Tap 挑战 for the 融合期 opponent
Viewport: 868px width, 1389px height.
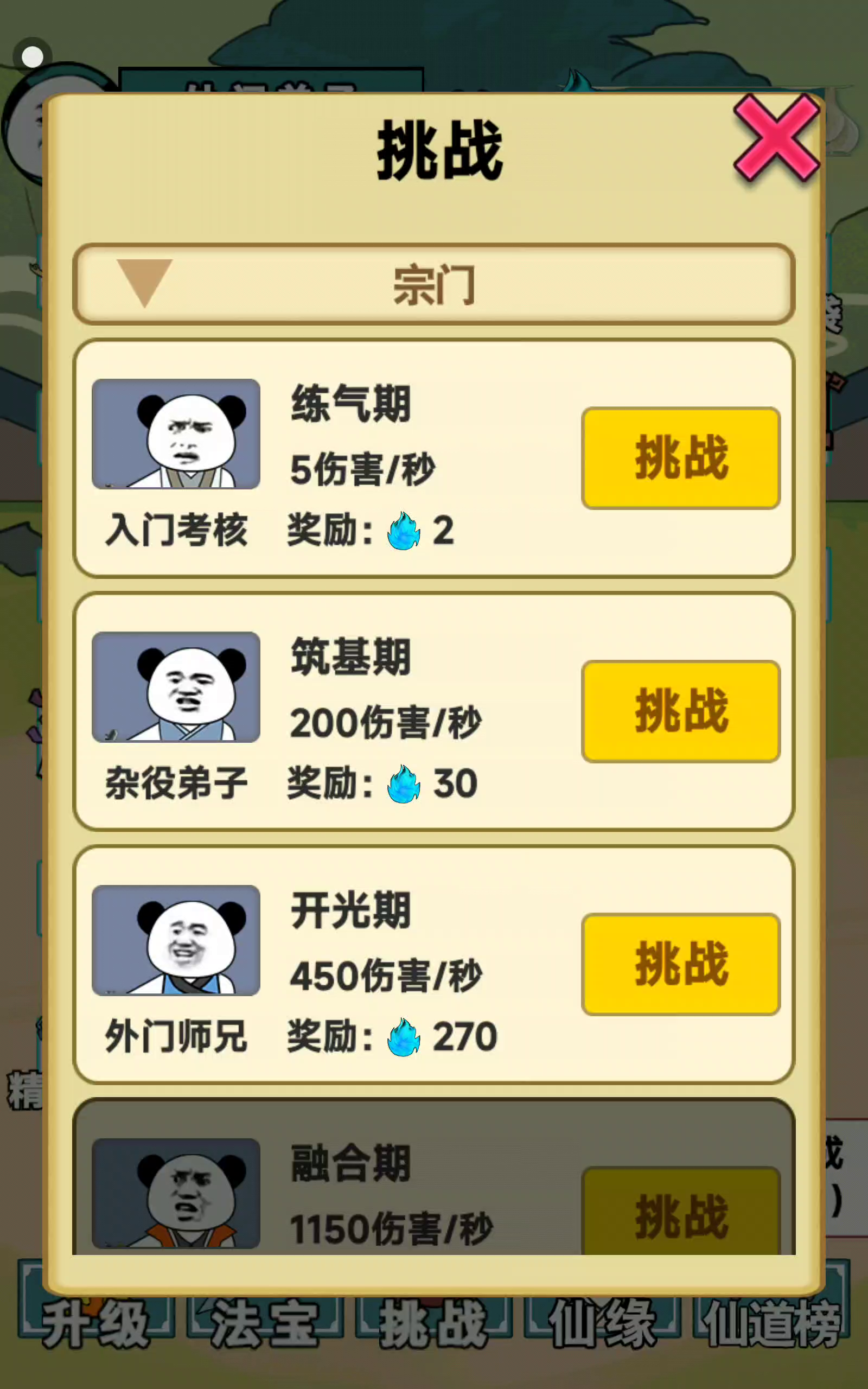(680, 1213)
